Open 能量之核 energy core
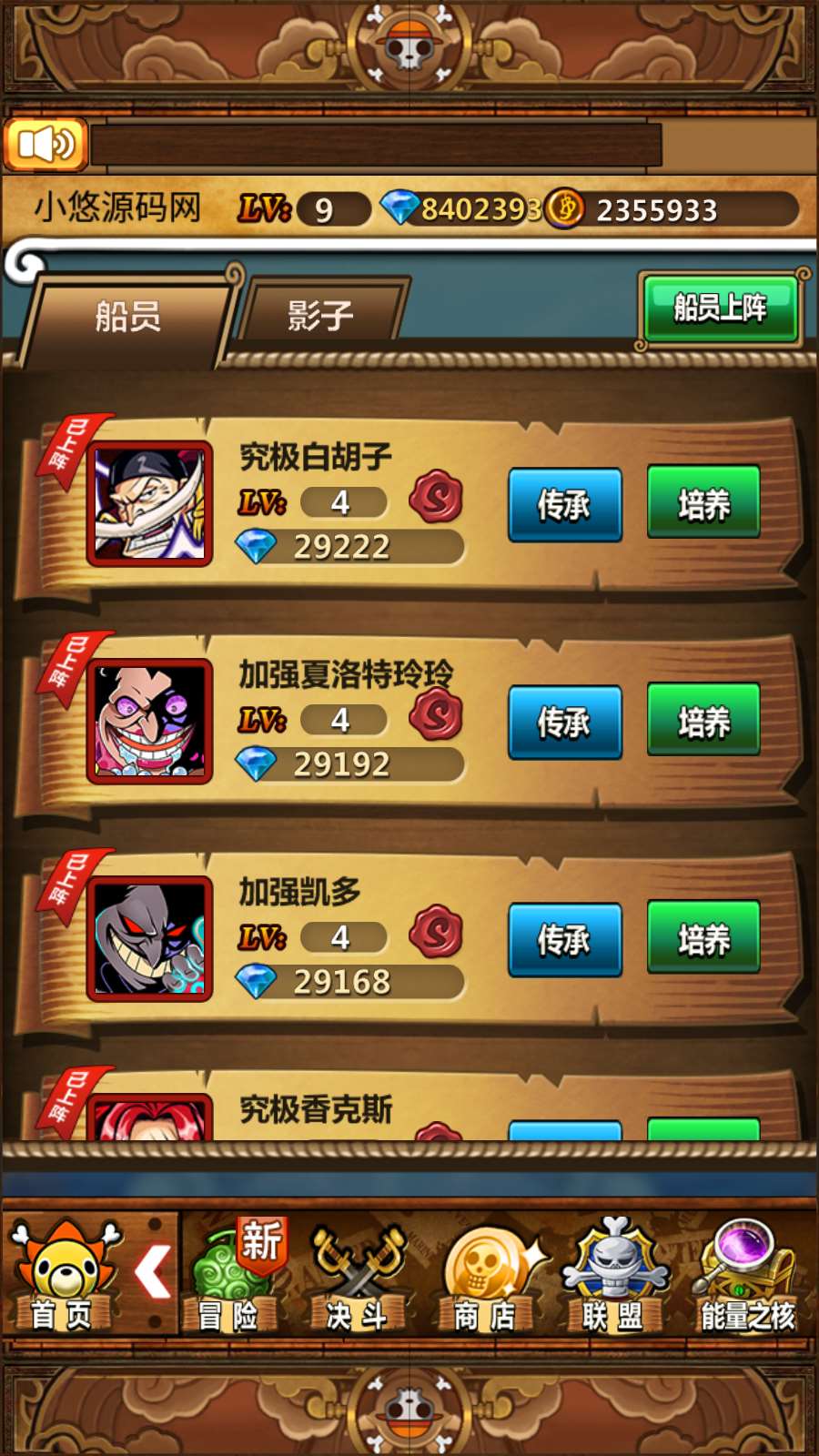 744,1279
